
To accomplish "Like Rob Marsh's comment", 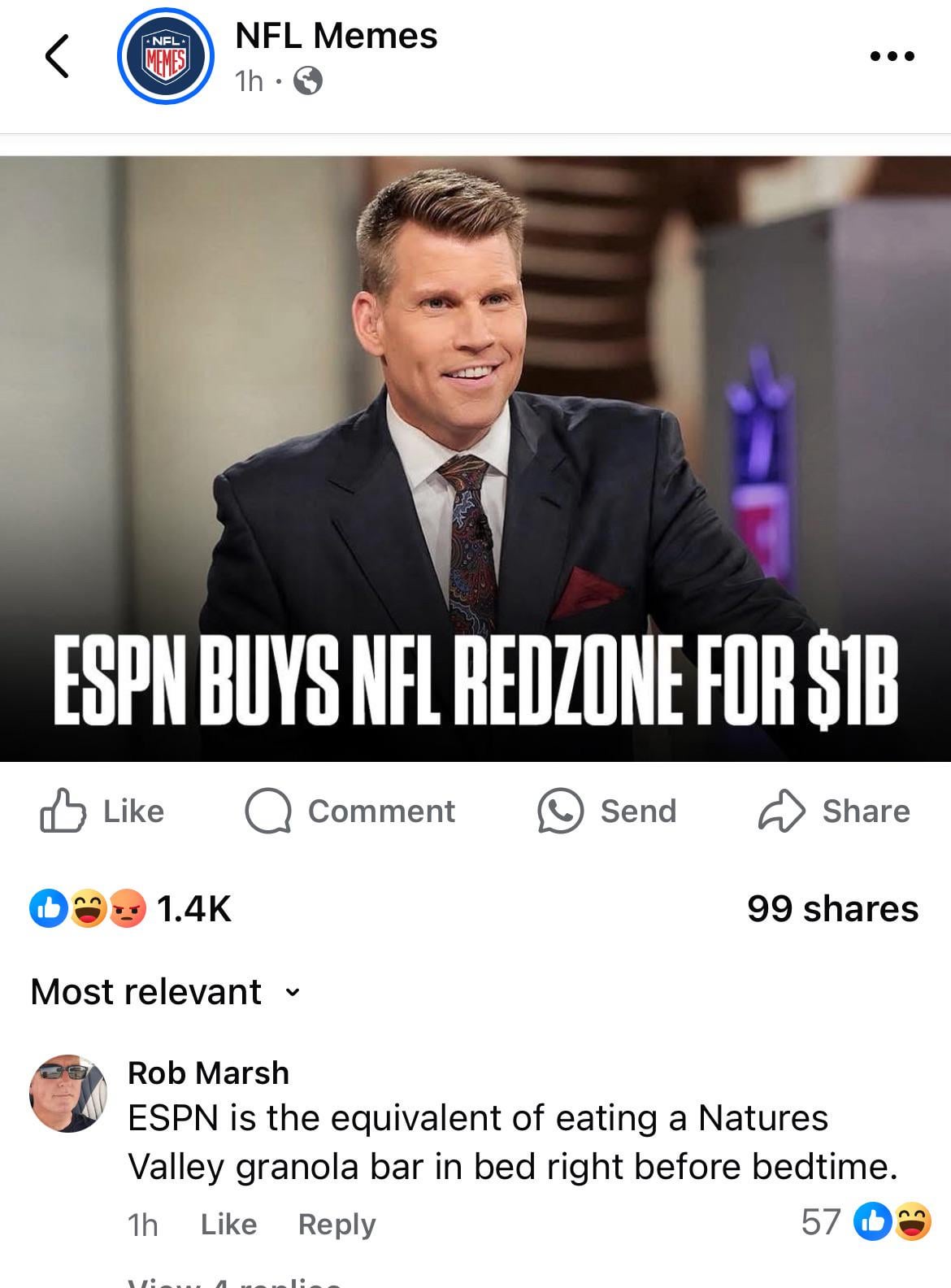I will point(228,1224).
